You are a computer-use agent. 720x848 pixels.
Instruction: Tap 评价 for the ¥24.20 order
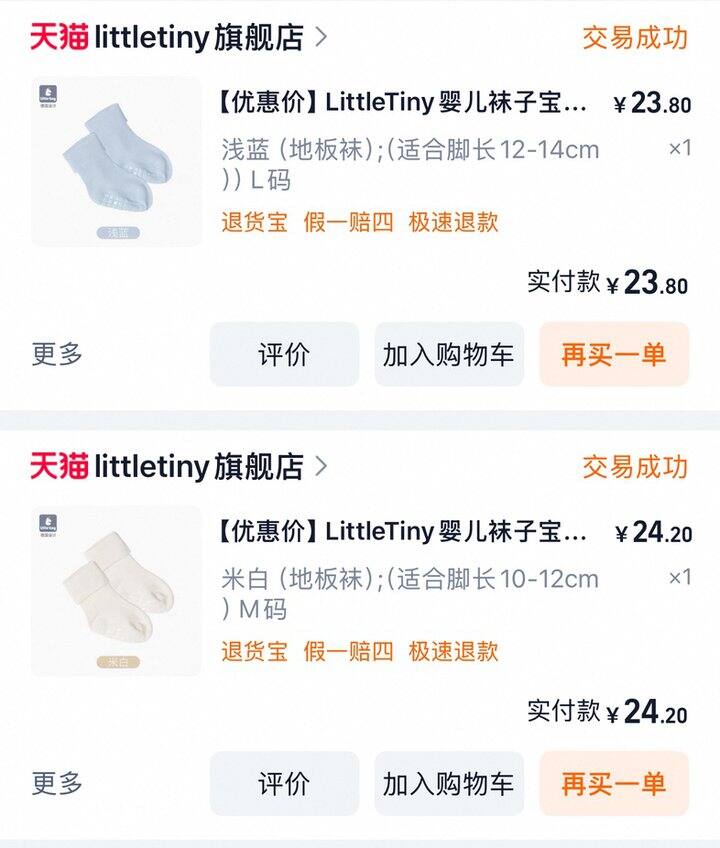[x=284, y=783]
